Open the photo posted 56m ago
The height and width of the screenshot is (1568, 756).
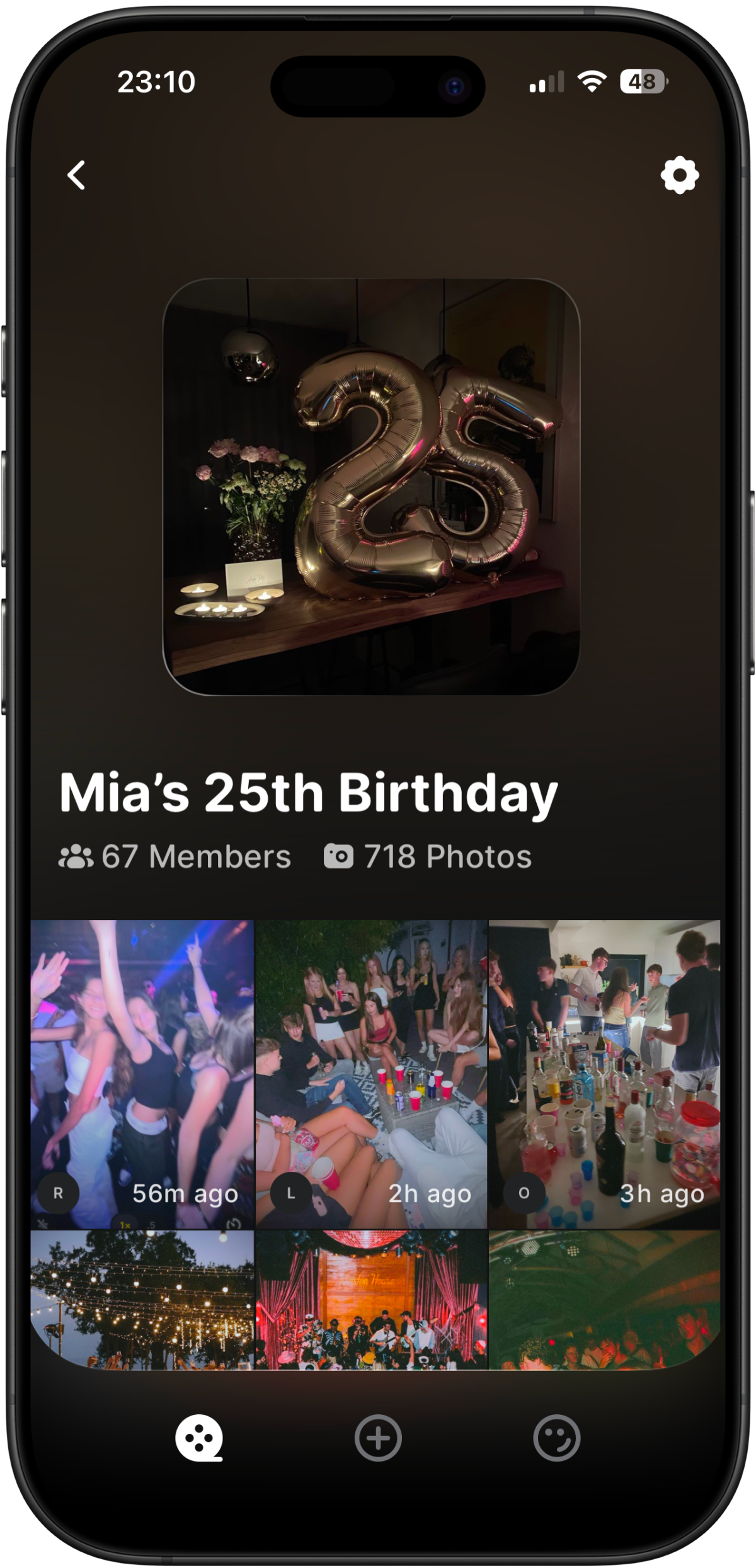142,1074
